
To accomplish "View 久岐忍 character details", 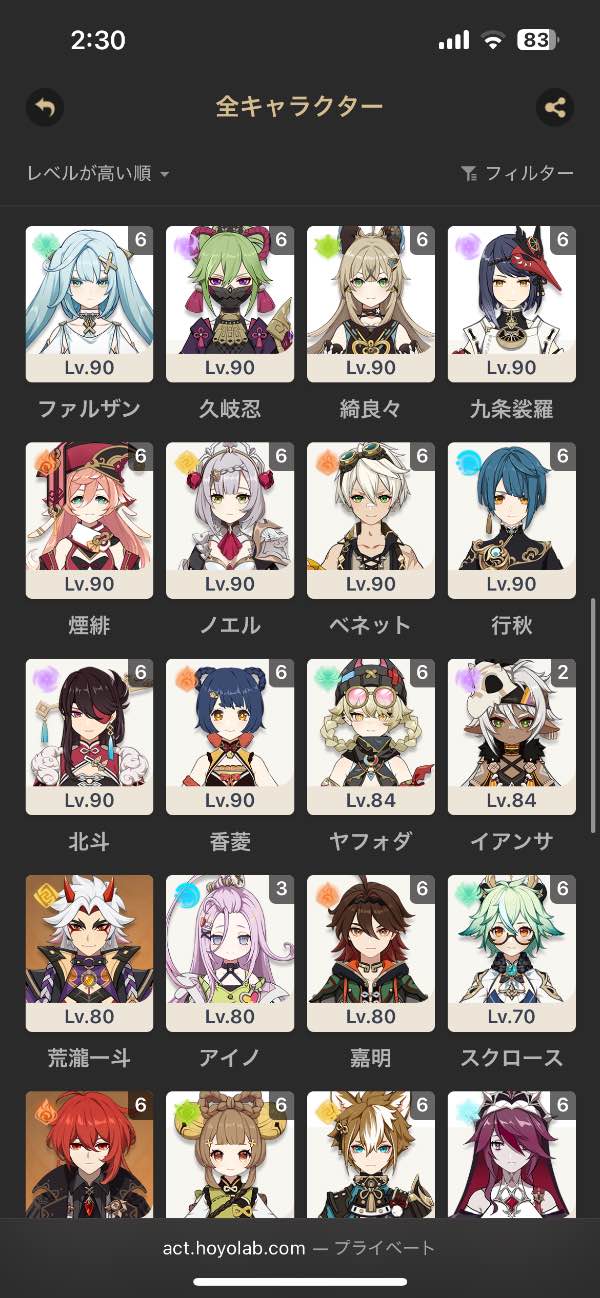I will 230,304.
